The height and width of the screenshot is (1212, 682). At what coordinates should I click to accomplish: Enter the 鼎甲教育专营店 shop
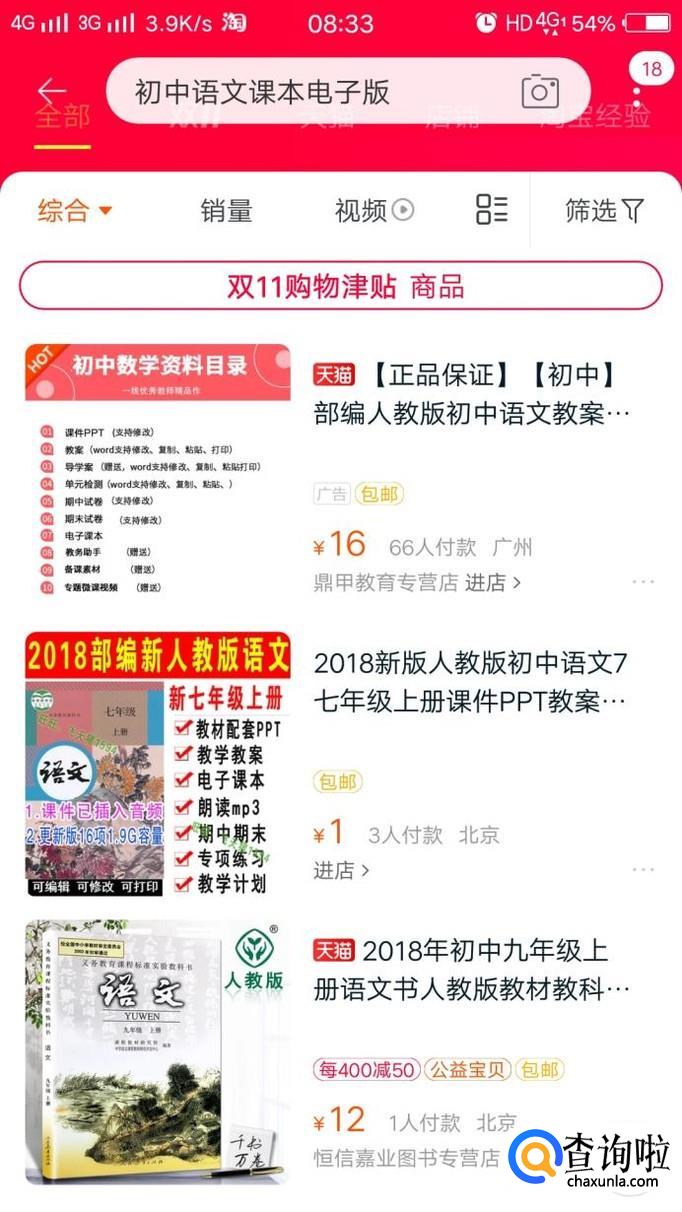[417, 582]
